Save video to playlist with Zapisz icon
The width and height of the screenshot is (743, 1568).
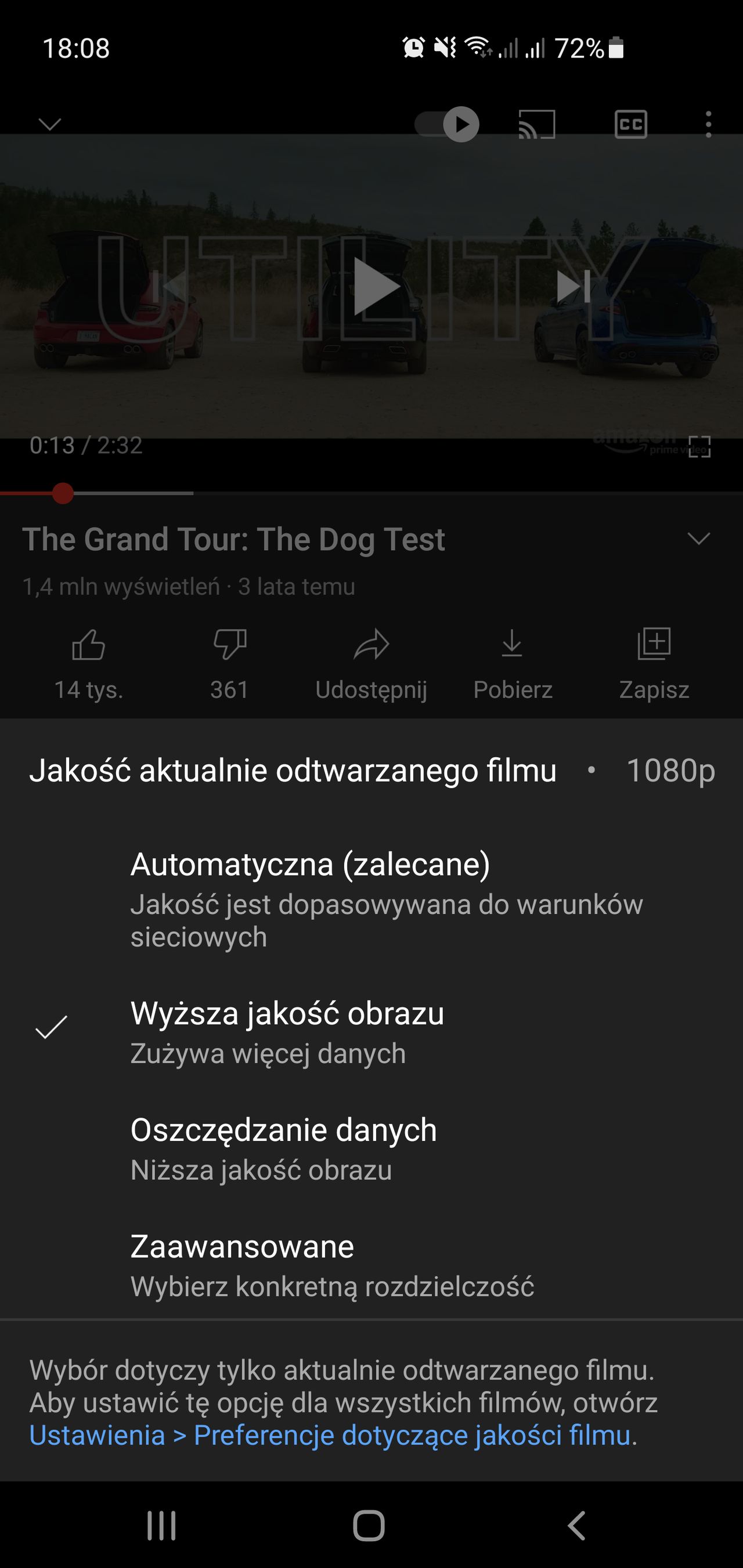point(654,648)
